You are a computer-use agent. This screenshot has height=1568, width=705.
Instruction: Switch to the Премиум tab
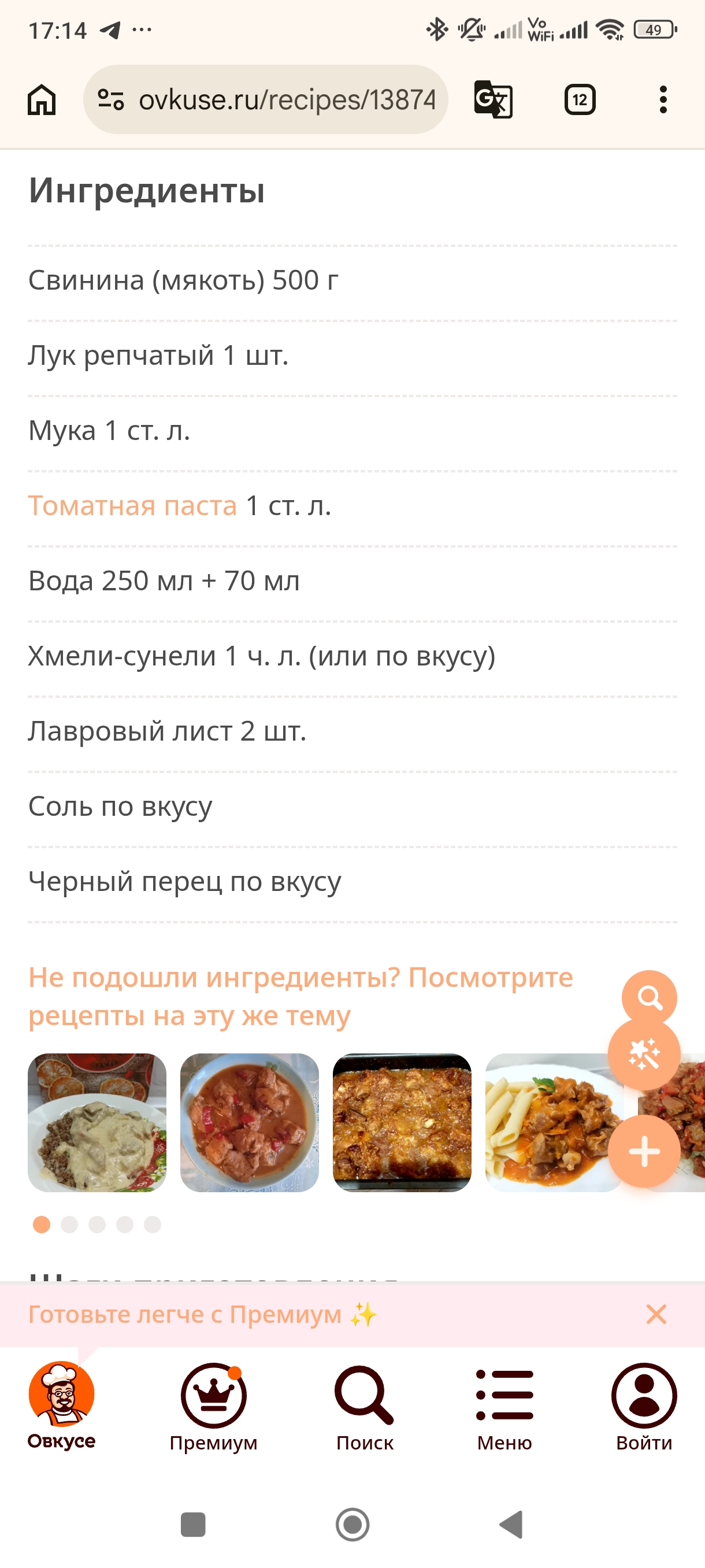(x=213, y=1407)
